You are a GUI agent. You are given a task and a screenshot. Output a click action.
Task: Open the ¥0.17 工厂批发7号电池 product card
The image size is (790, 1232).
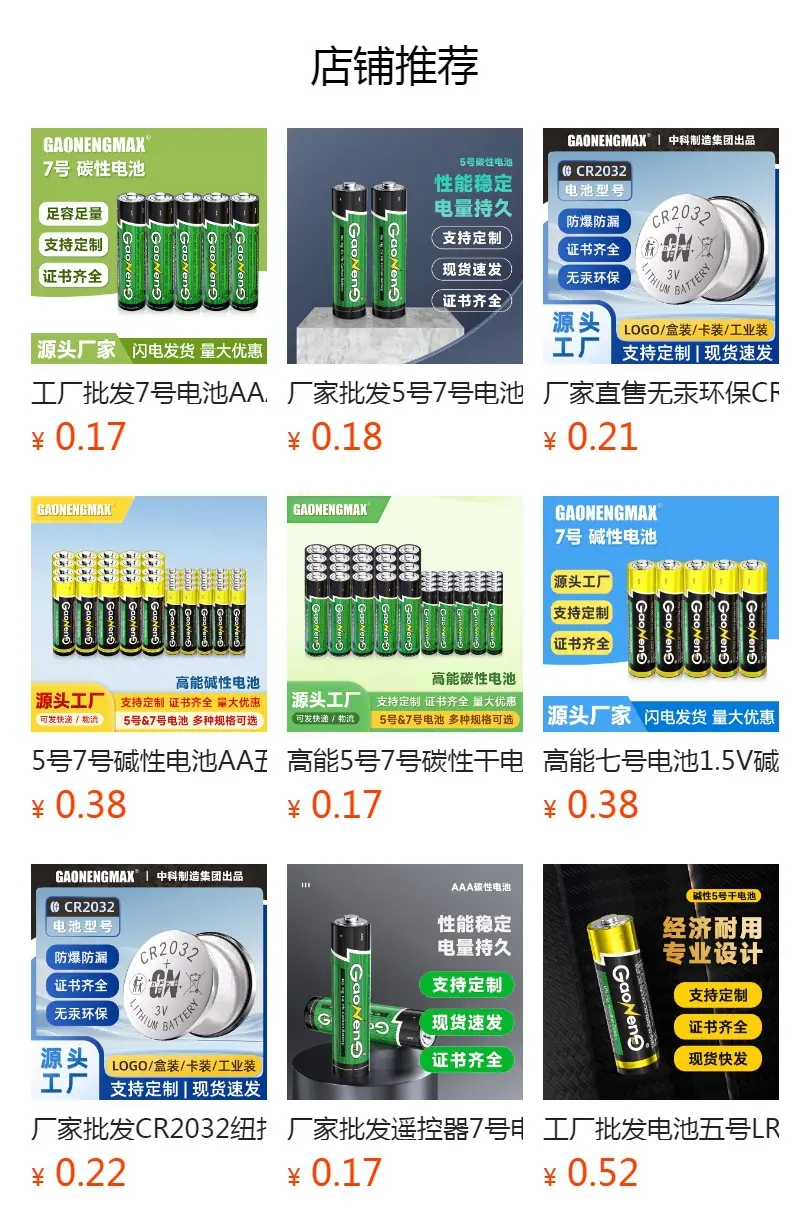point(149,291)
